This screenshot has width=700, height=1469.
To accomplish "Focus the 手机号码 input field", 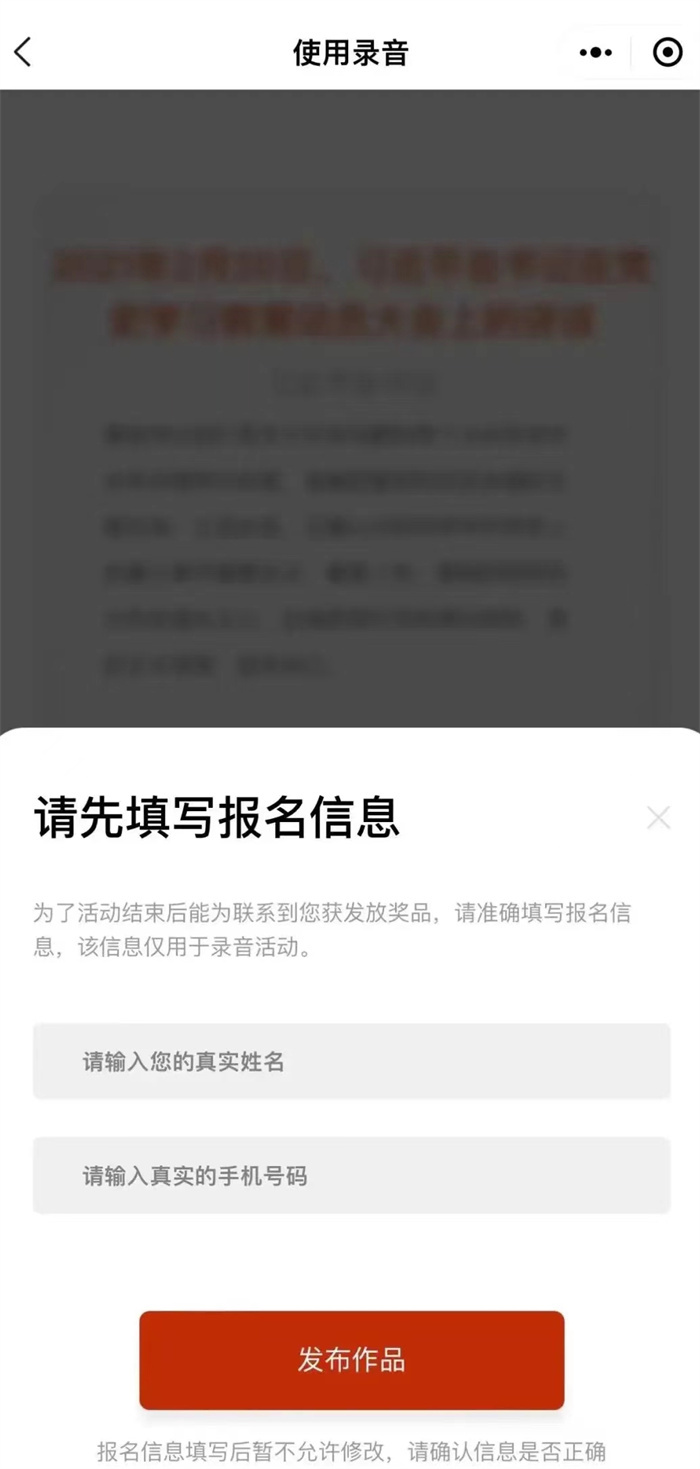I will pos(351,1176).
